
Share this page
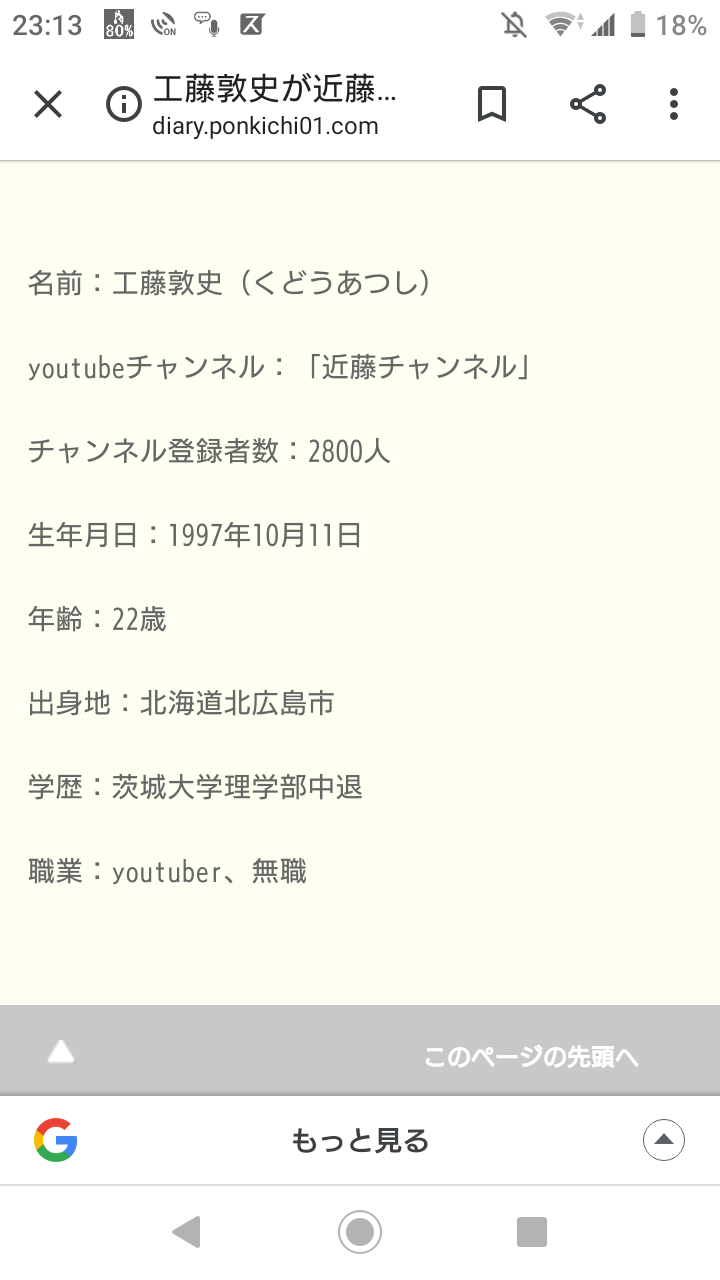click(x=588, y=104)
